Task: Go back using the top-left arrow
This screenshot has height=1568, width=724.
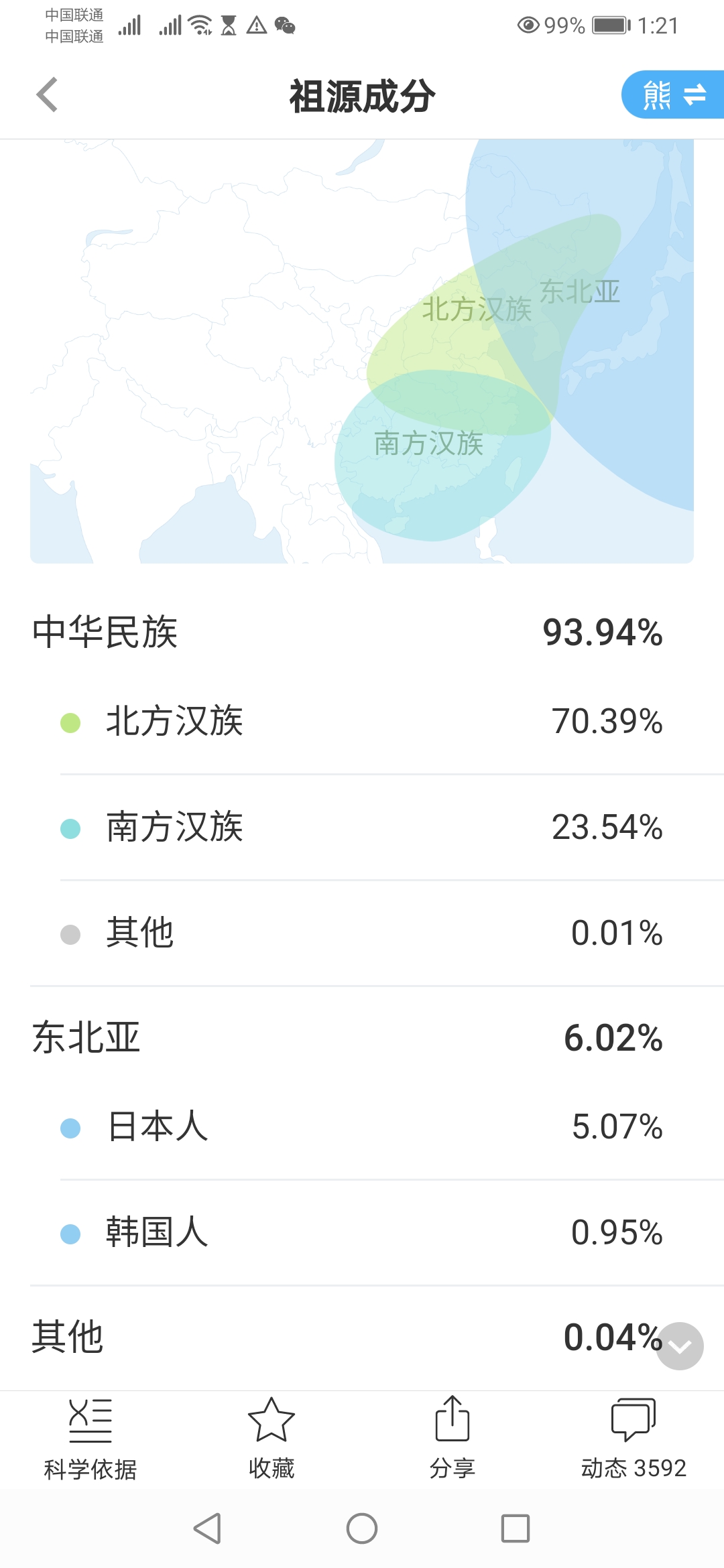Action: click(x=47, y=94)
